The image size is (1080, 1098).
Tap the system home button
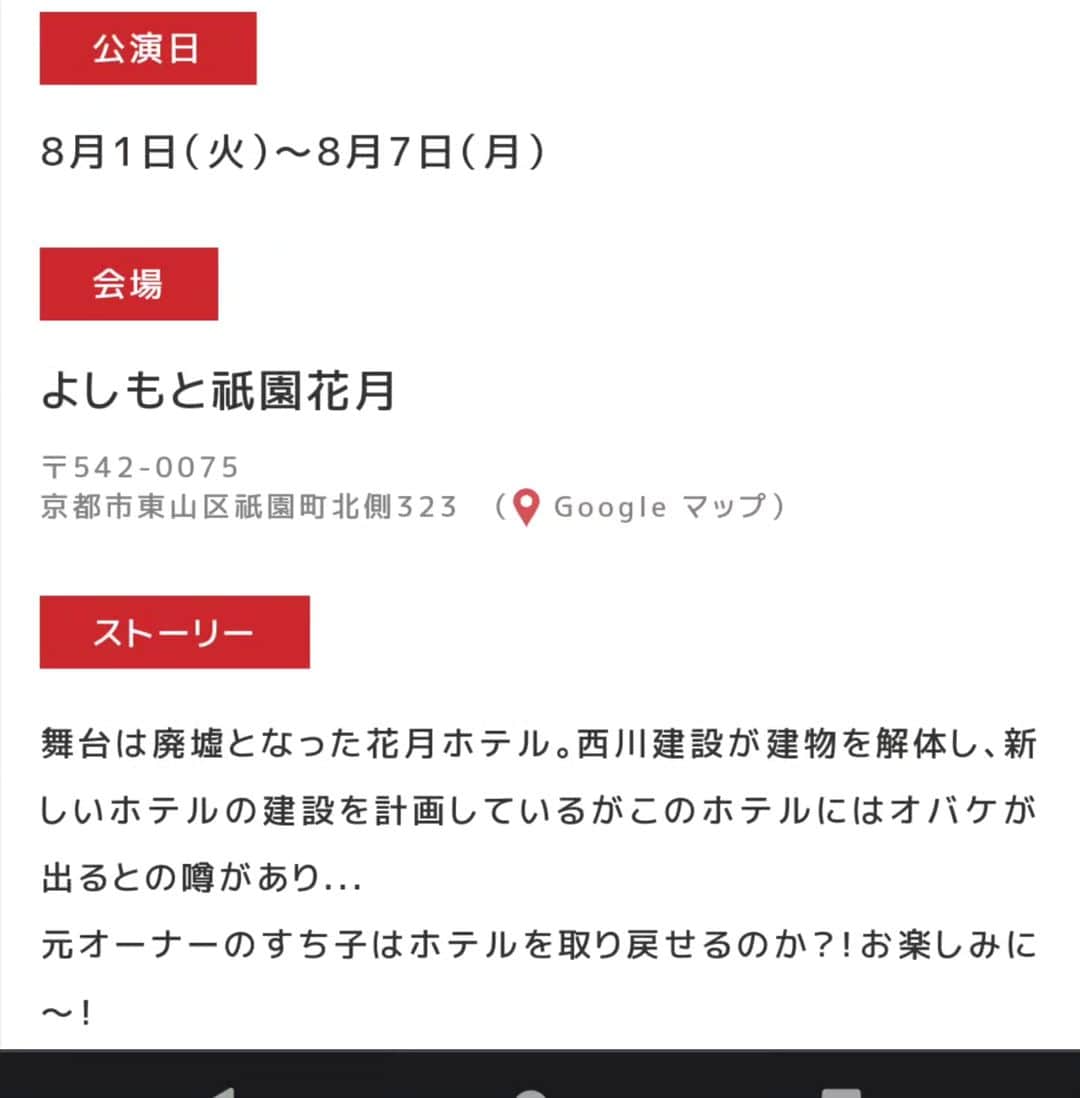coord(532,1091)
